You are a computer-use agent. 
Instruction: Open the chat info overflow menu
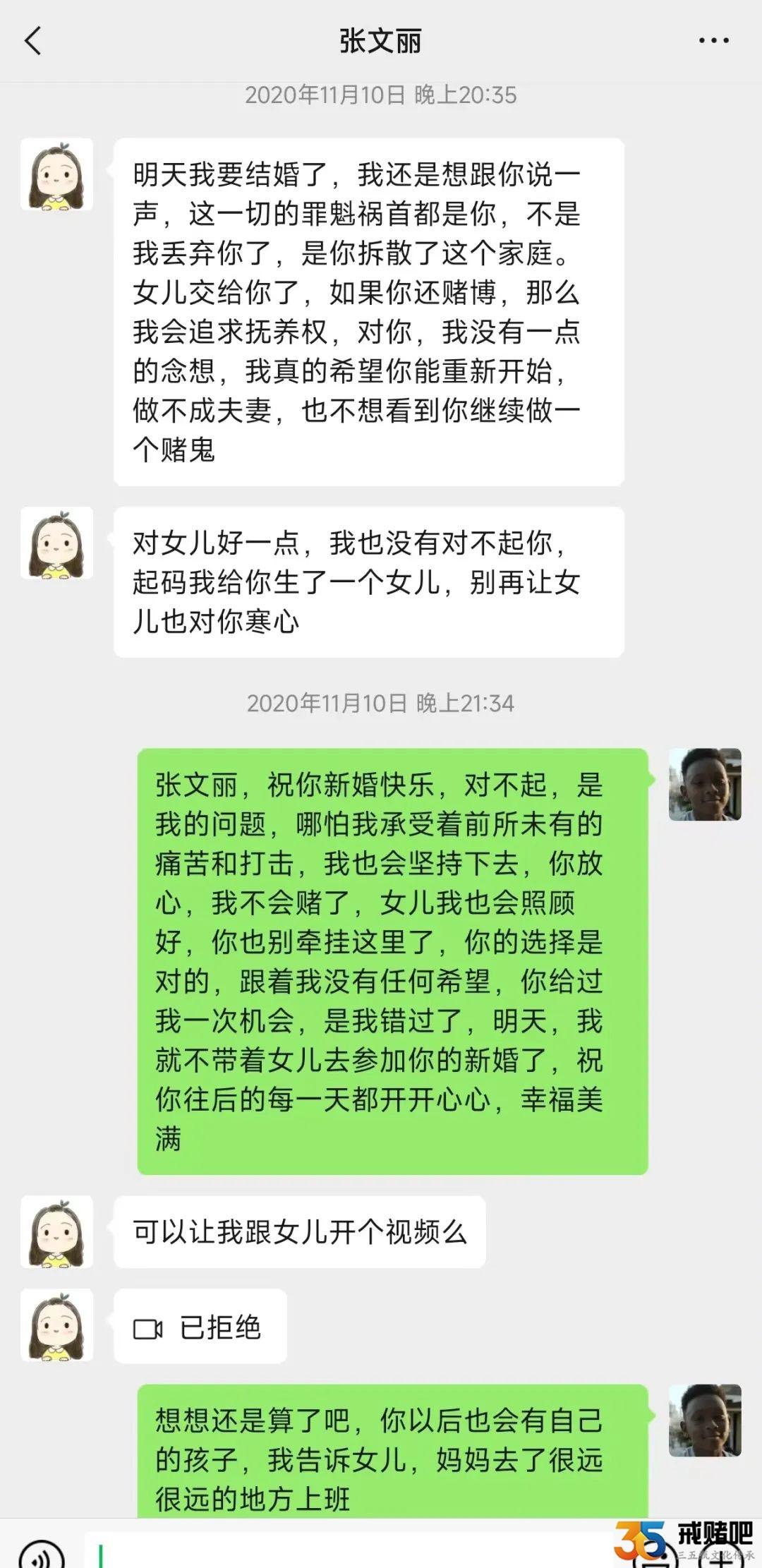[x=713, y=41]
